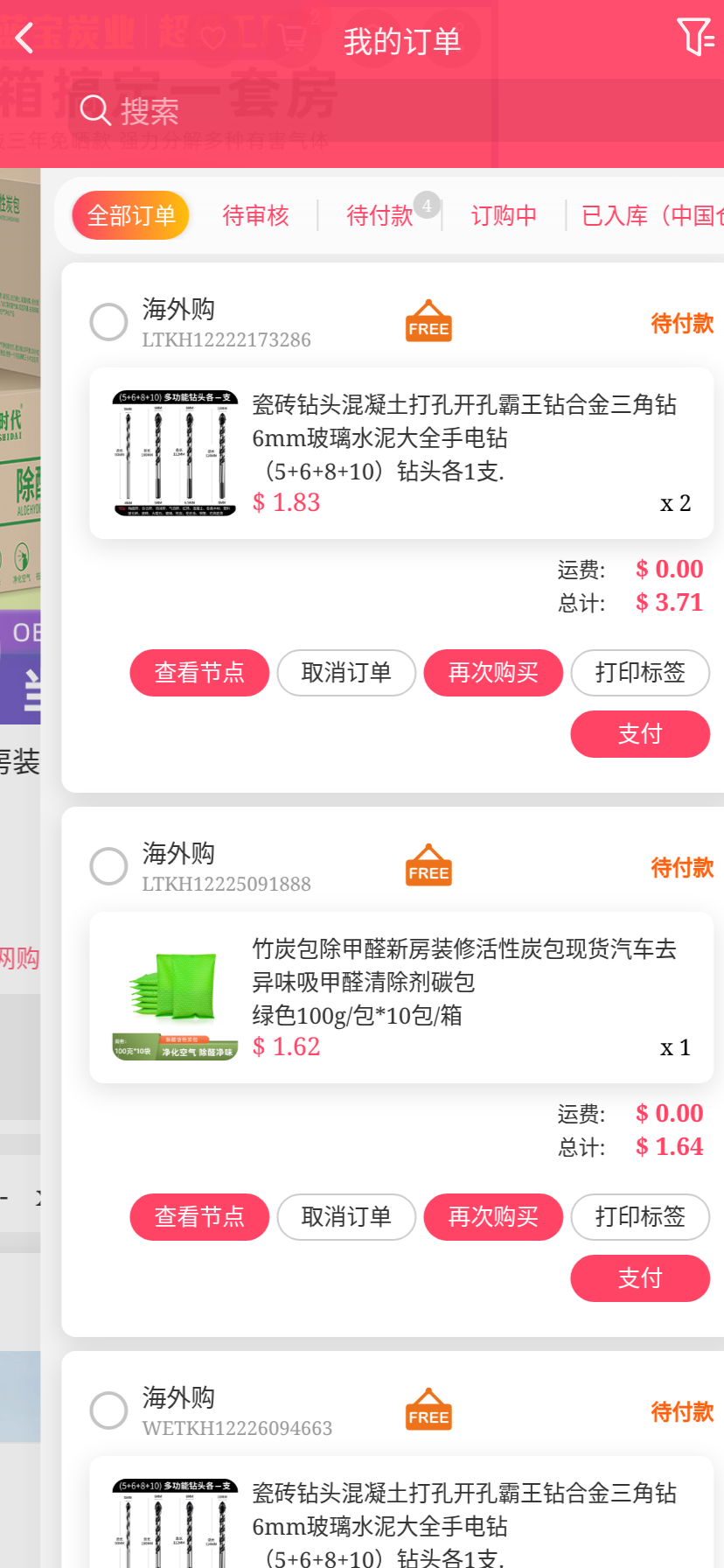Open the 竹炭包 product card
This screenshot has width=724, height=1568.
pos(401,997)
